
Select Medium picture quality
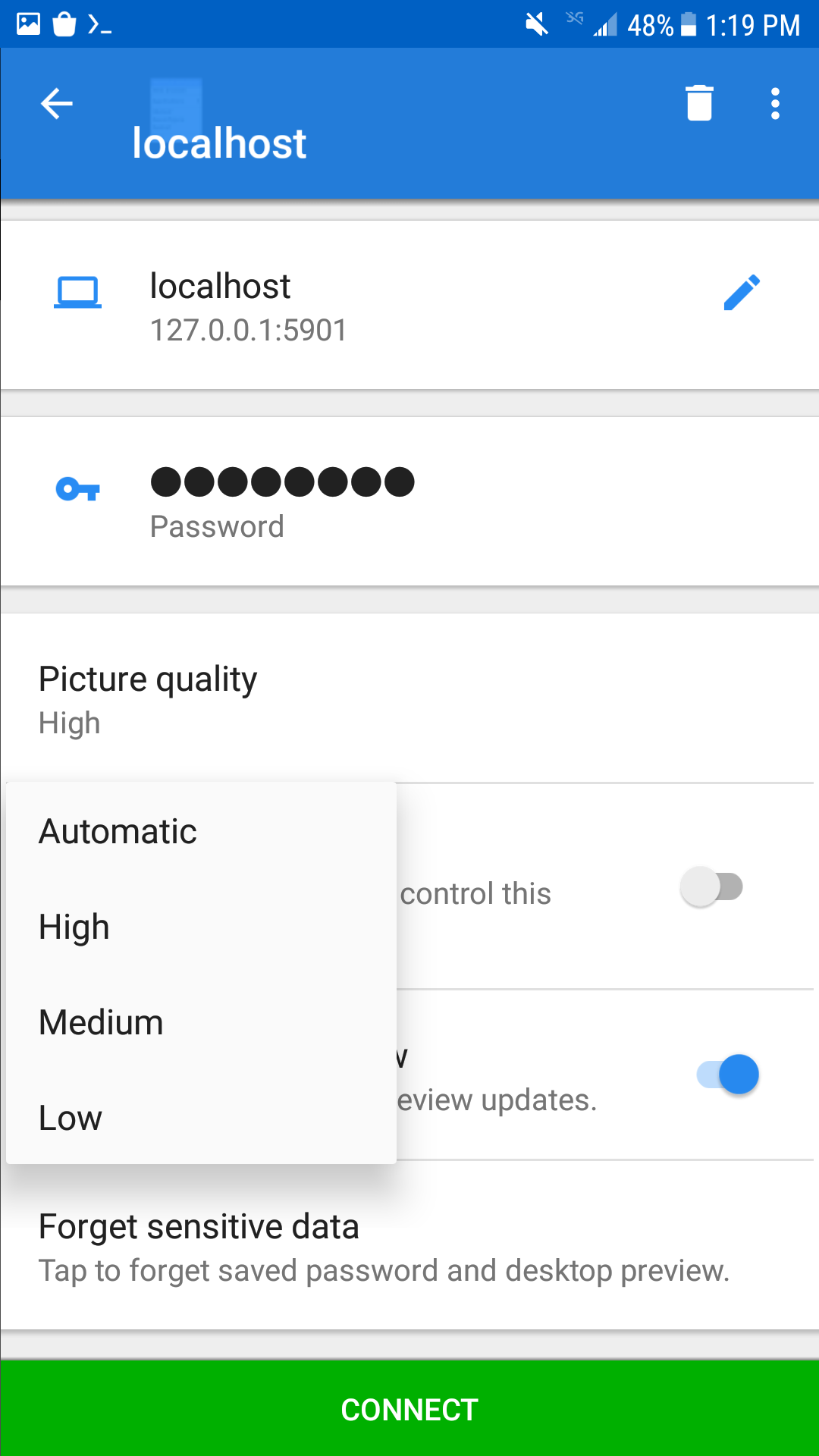(101, 1022)
